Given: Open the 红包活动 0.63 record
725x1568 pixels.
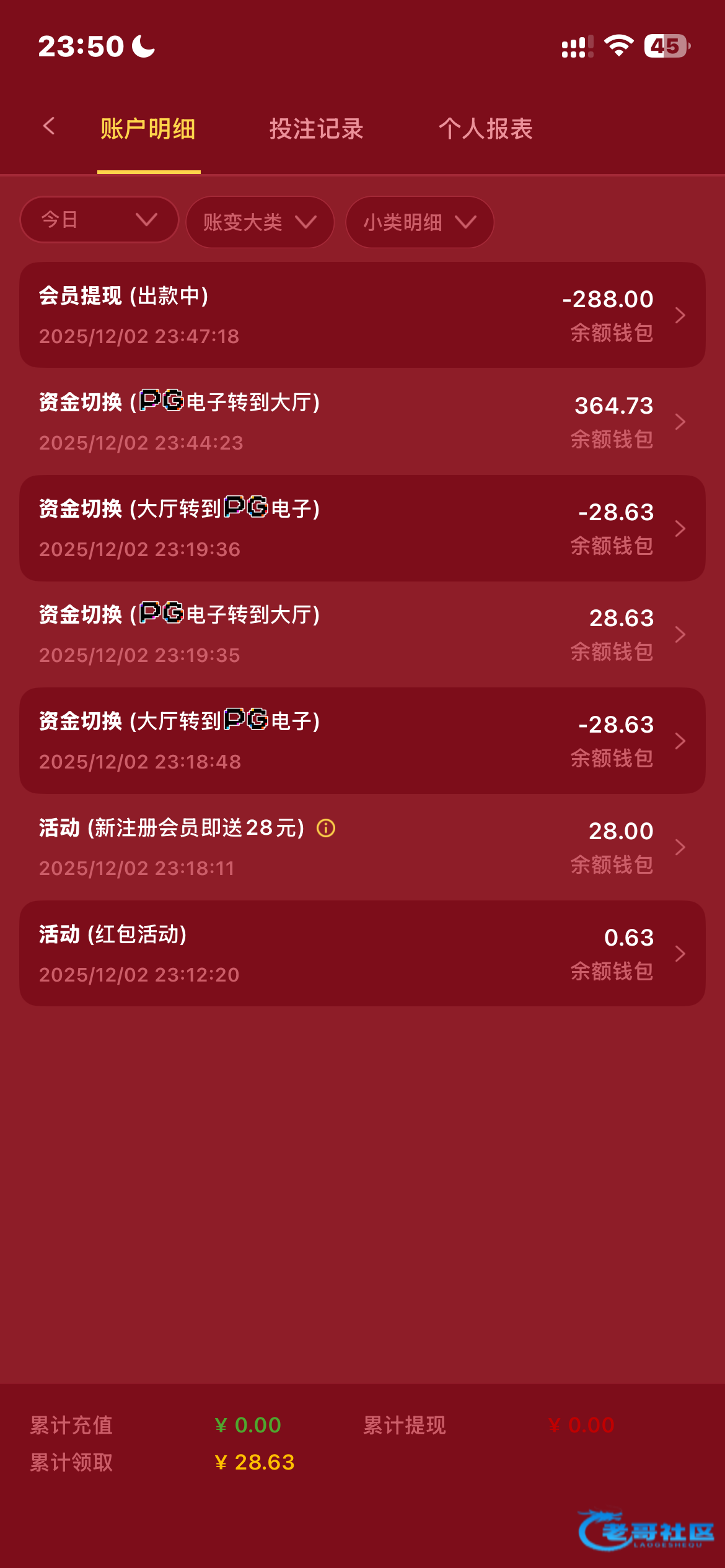Looking at the screenshot, I should [x=362, y=954].
